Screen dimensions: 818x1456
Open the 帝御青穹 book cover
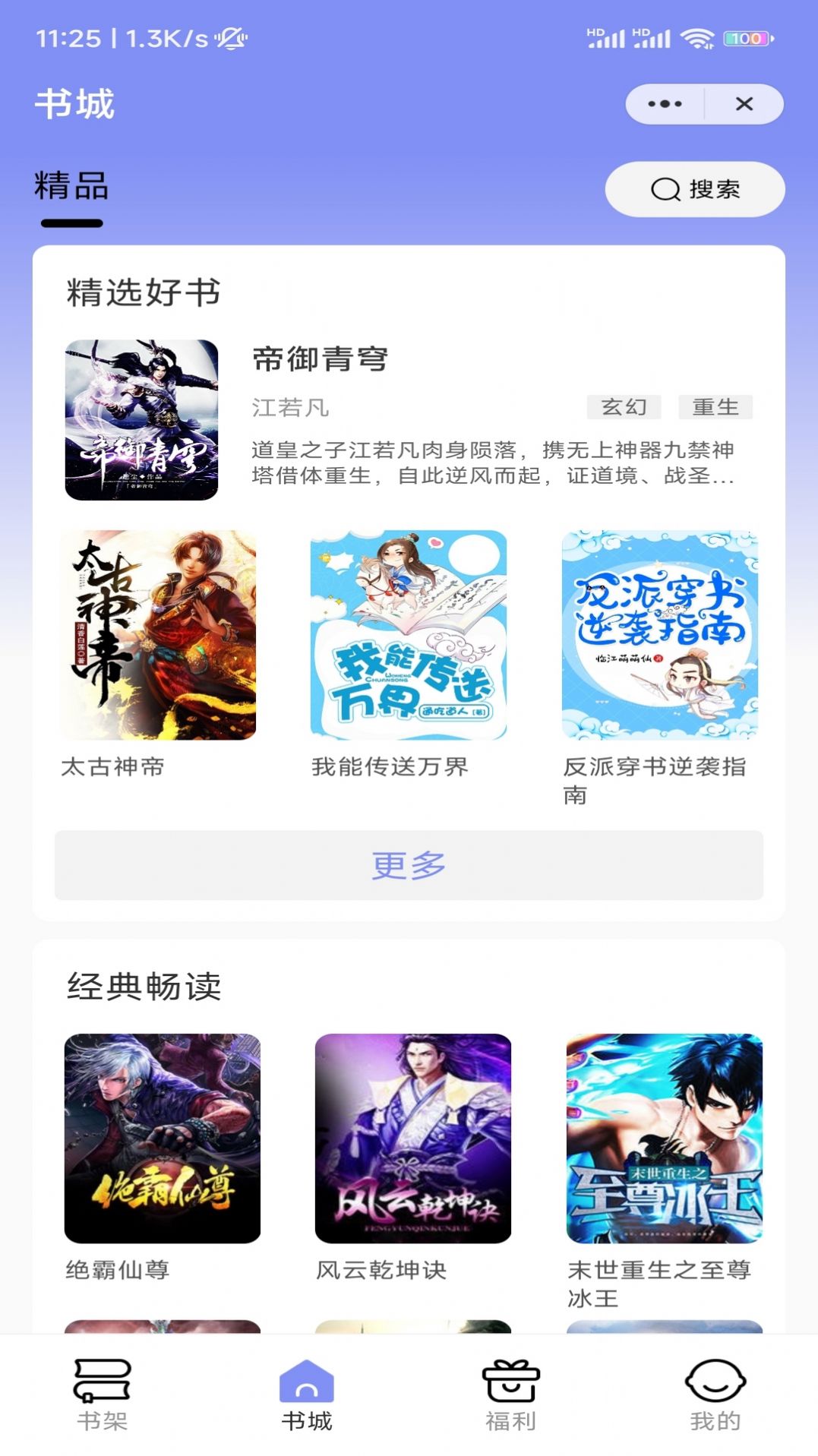pyautogui.click(x=141, y=419)
